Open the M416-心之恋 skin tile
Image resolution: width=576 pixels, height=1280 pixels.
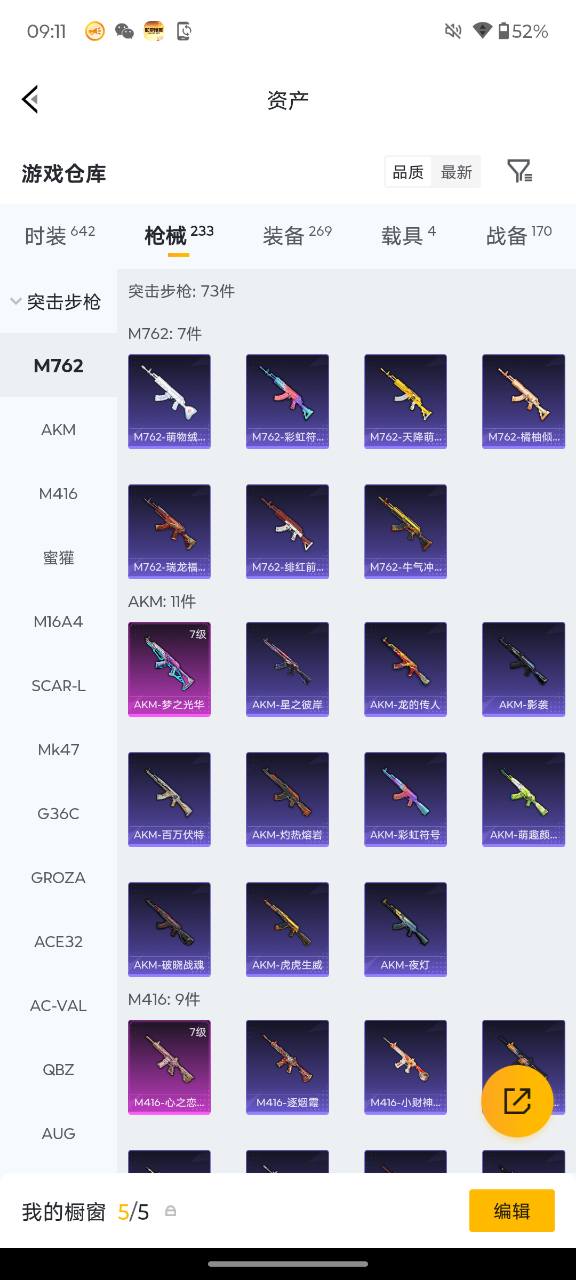[169, 1067]
